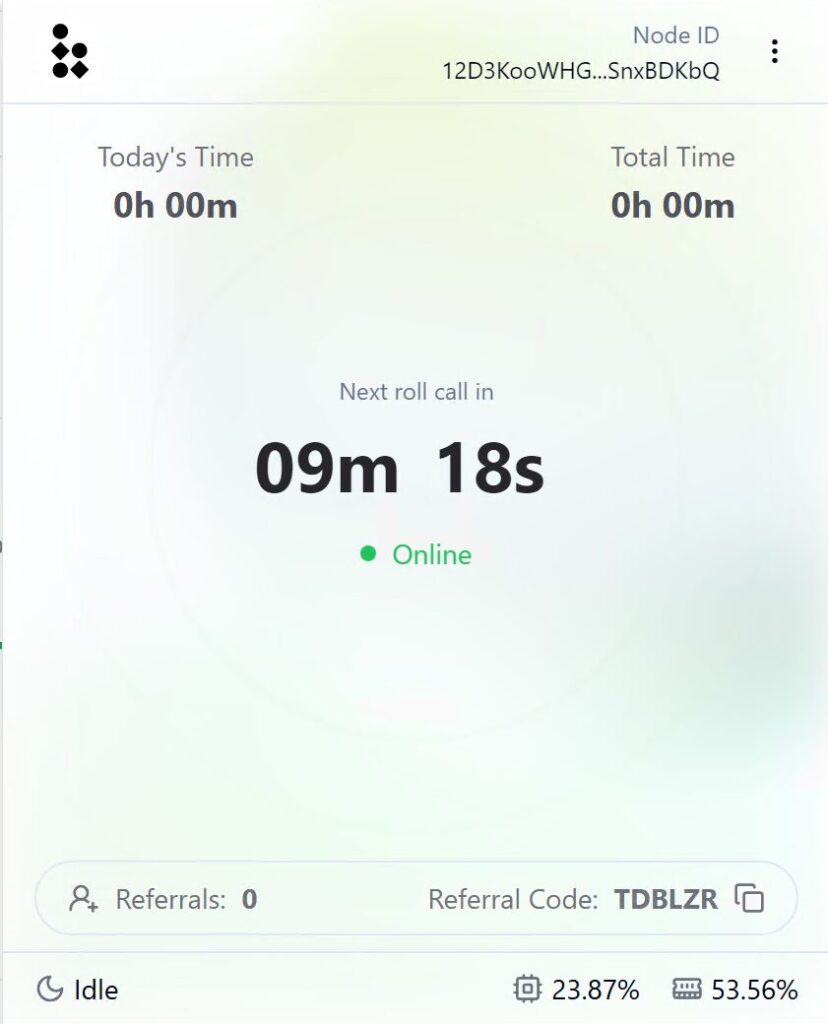Viewport: 828px width, 1024px height.
Task: Click the referral code TDBLZR
Action: (x=668, y=898)
